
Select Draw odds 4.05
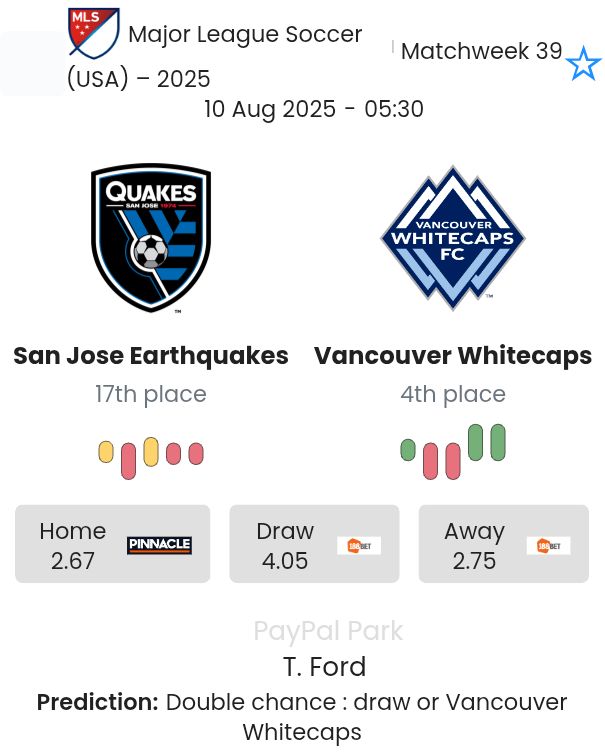[314, 544]
